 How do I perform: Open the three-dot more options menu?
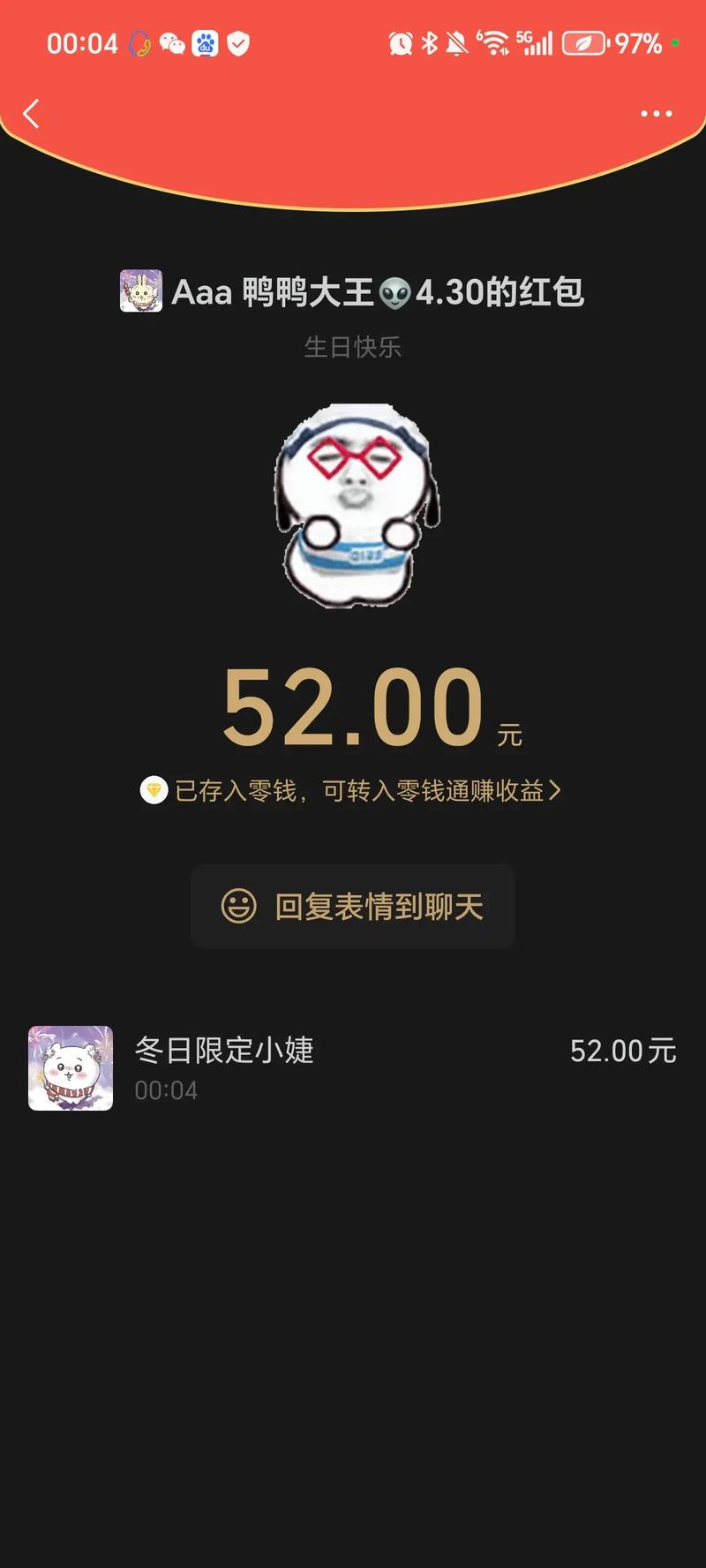[656, 113]
